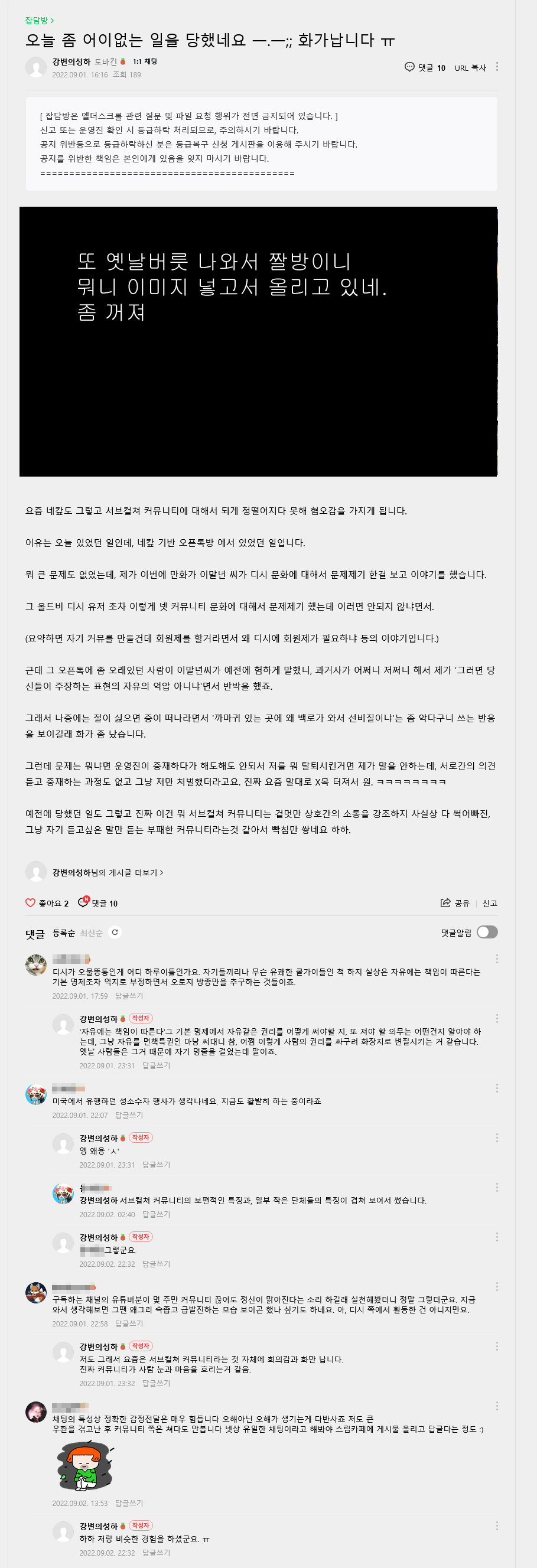This screenshot has width=537, height=1568.
Task: Reply to 13:53 sticker comment via 답글쓰기
Action: [x=129, y=1503]
